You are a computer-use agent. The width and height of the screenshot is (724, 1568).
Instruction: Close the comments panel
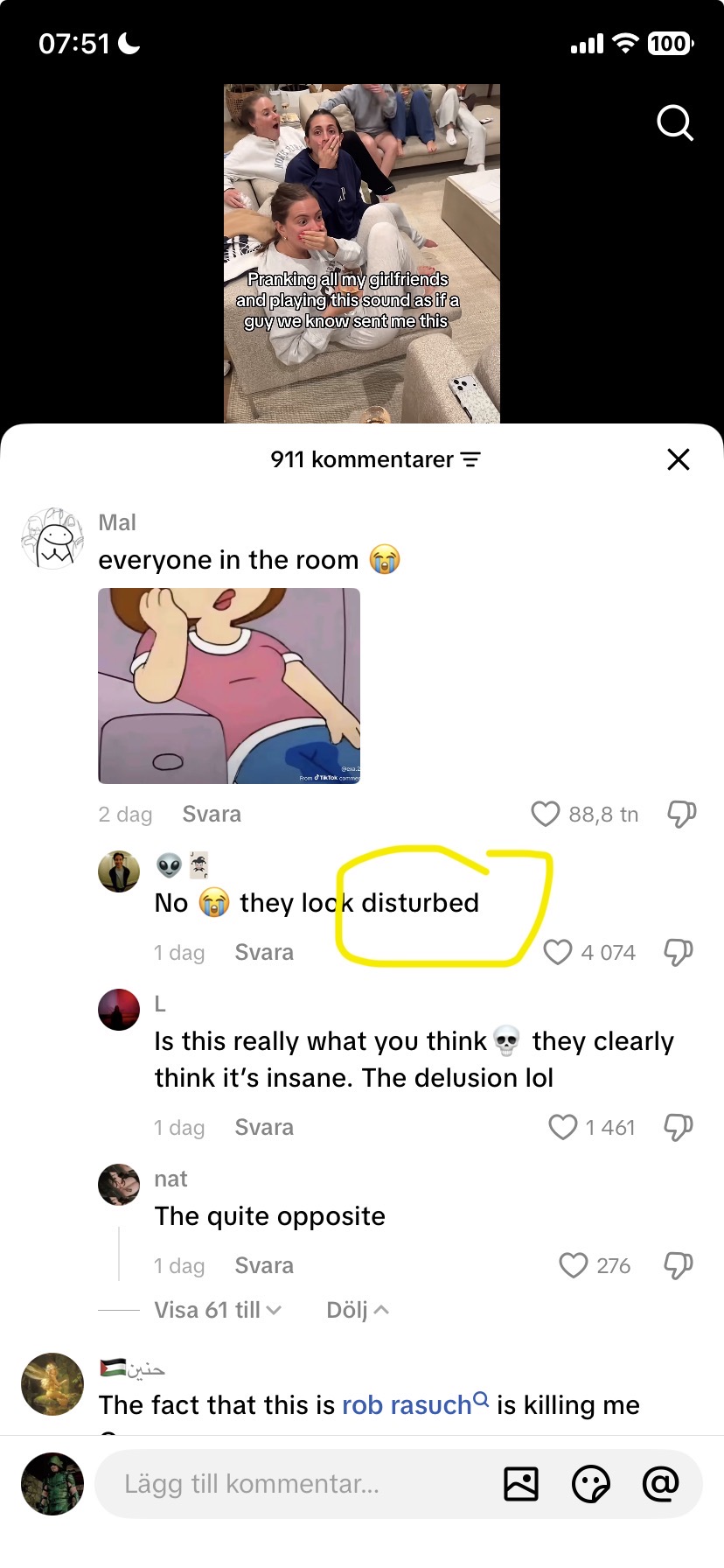coord(679,459)
